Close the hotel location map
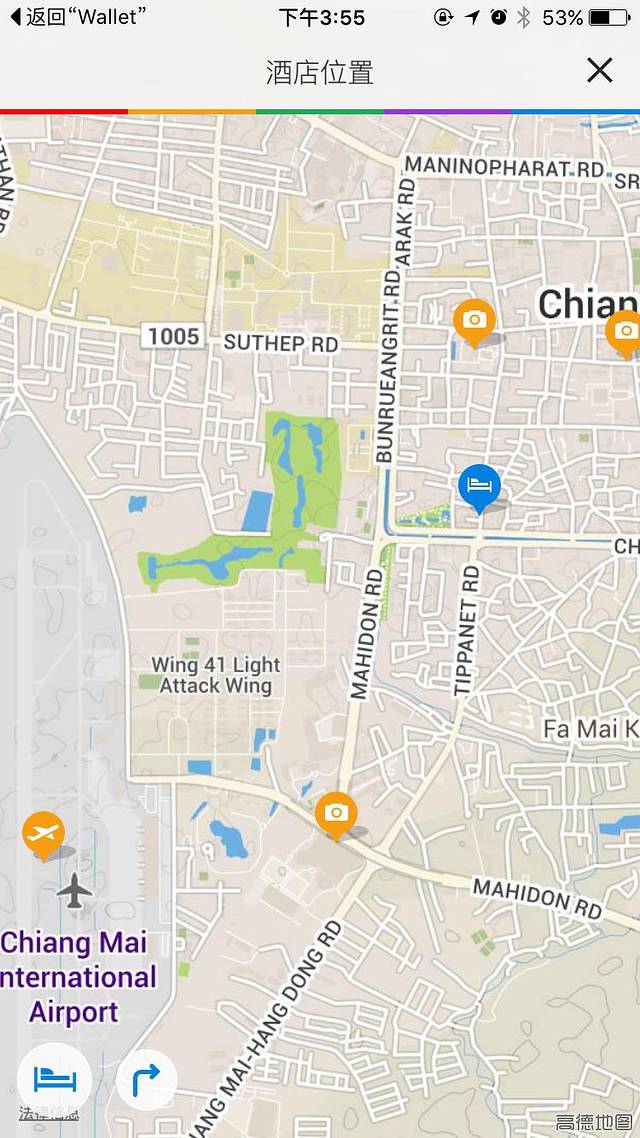The height and width of the screenshot is (1138, 640). [599, 70]
